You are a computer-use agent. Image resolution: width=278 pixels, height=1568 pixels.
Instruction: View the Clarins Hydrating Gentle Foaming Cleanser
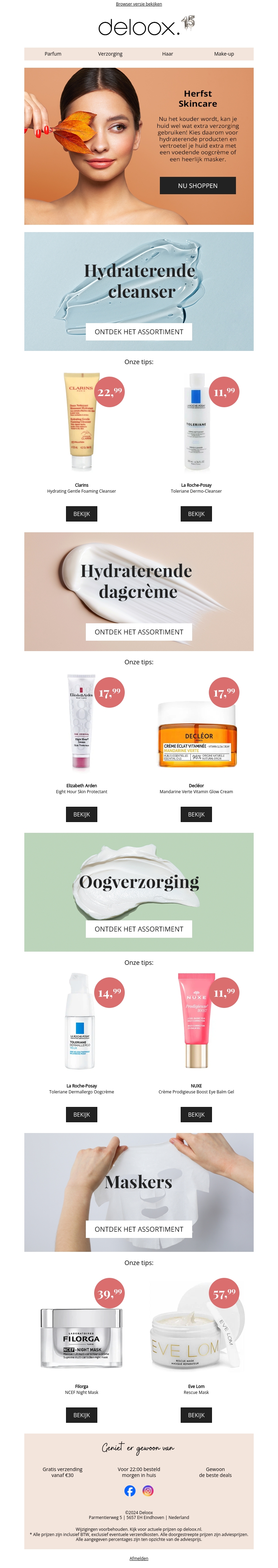pyautogui.click(x=82, y=514)
